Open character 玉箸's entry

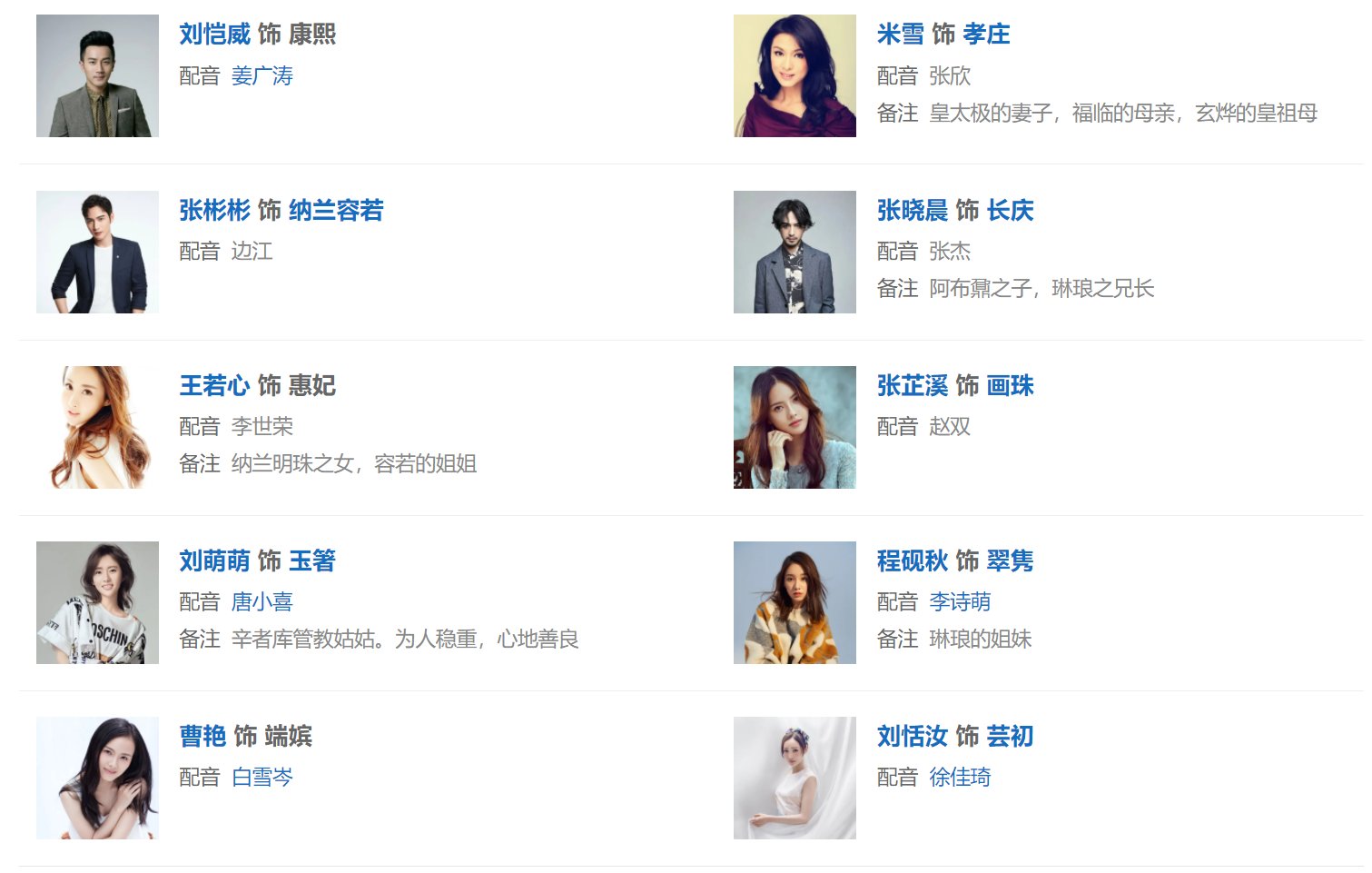[x=312, y=561]
